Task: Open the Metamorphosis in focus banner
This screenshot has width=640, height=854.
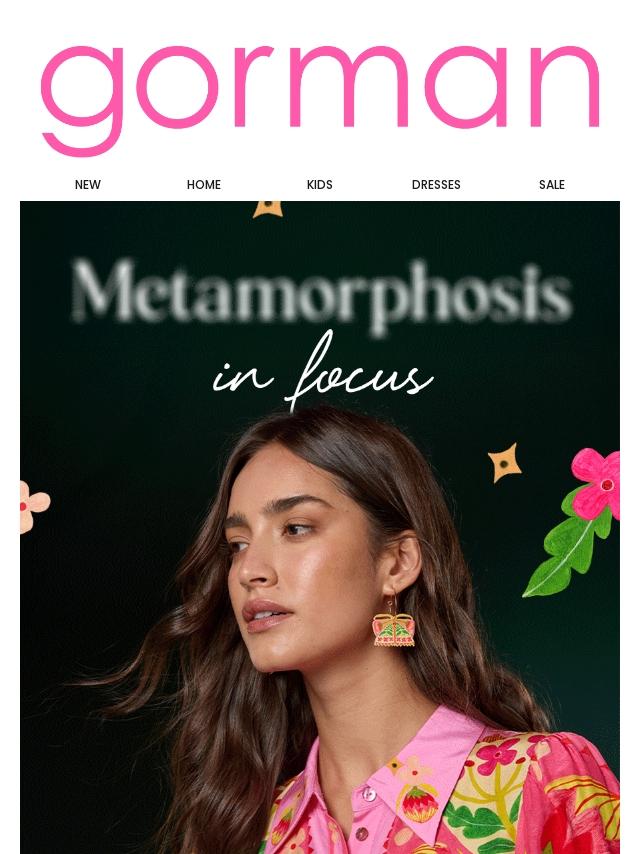Action: click(x=320, y=526)
